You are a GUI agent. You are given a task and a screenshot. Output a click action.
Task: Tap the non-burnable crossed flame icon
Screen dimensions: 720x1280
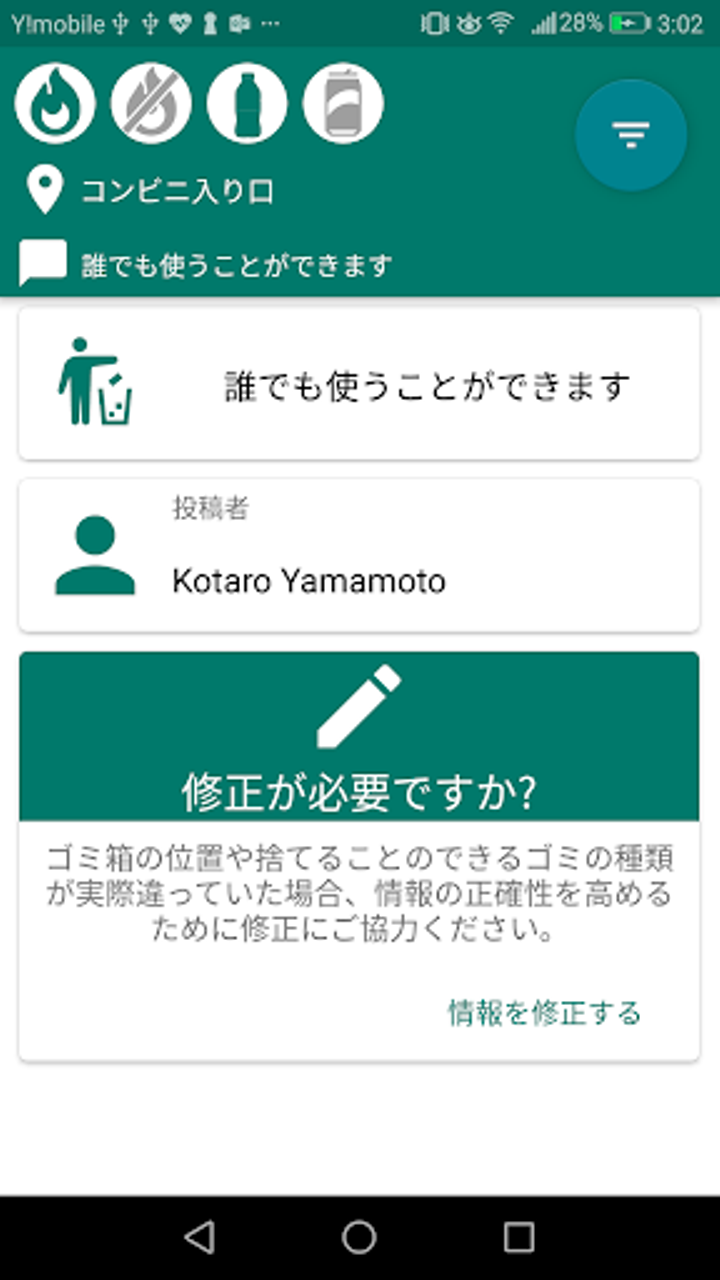pyautogui.click(x=151, y=103)
